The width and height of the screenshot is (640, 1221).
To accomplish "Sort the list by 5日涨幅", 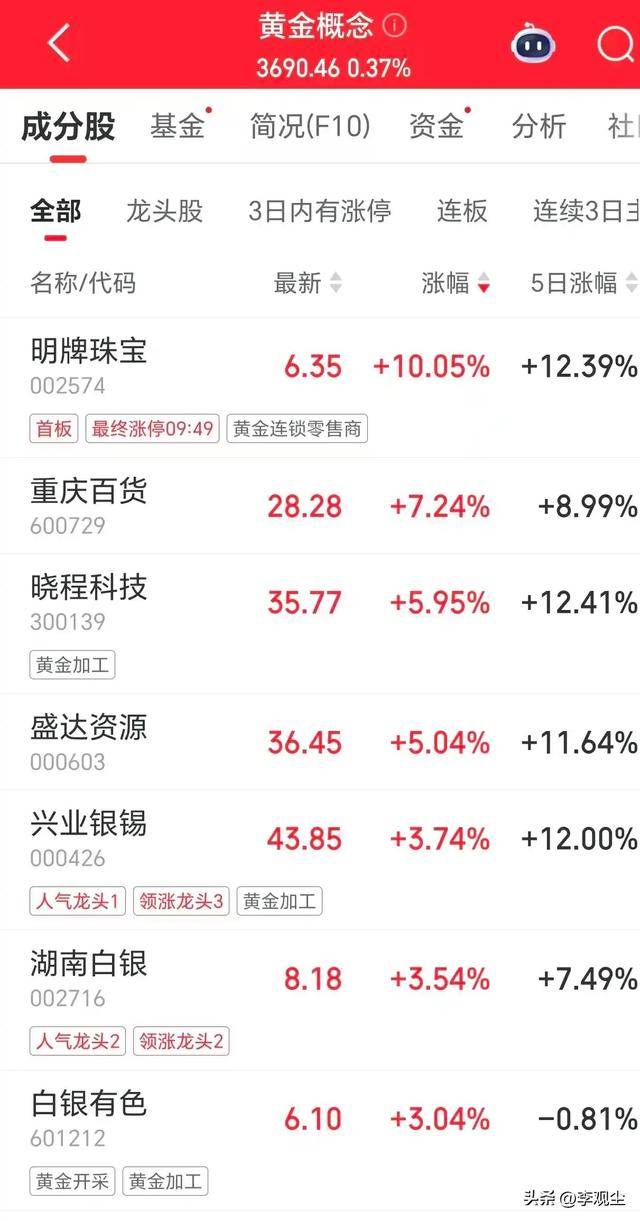I will click(x=583, y=283).
